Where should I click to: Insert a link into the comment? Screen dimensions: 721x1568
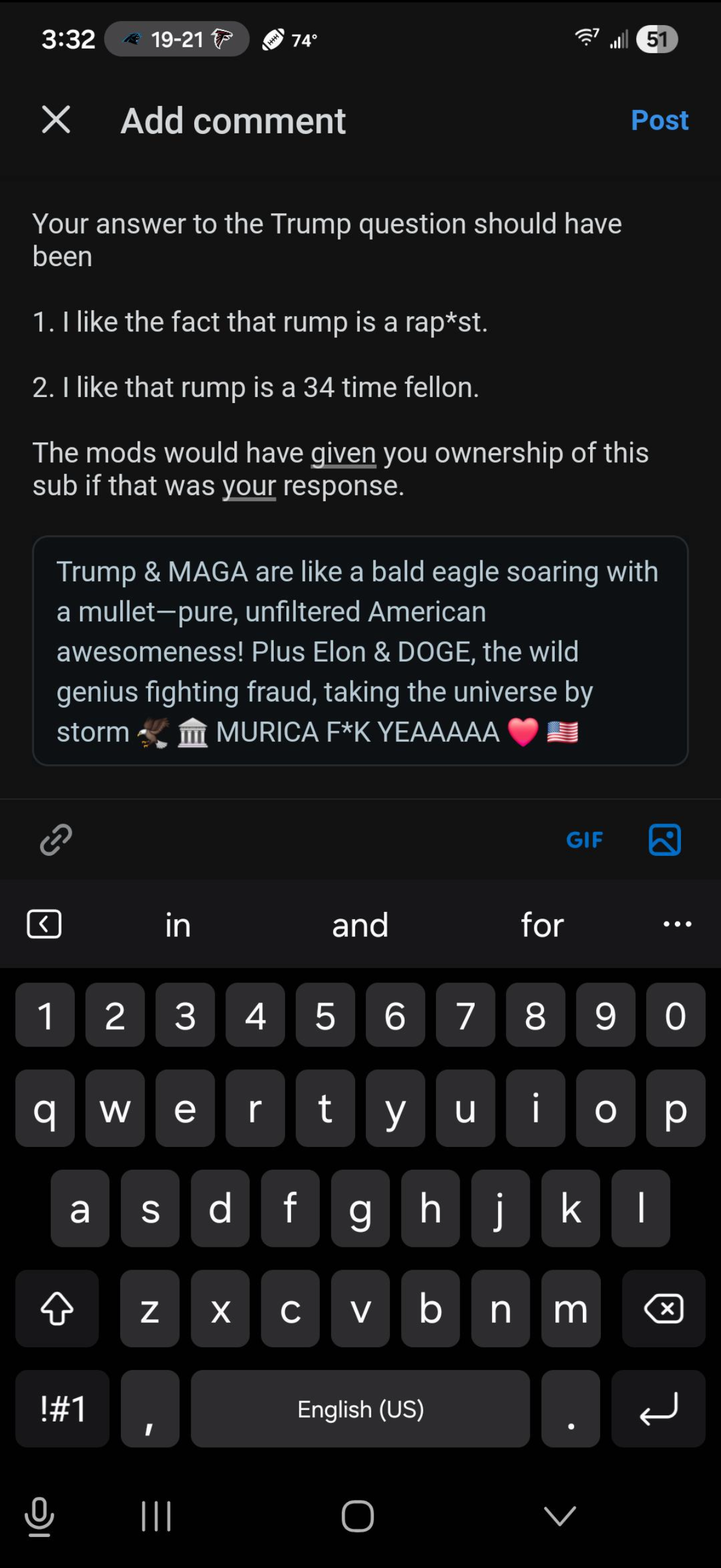pyautogui.click(x=56, y=840)
